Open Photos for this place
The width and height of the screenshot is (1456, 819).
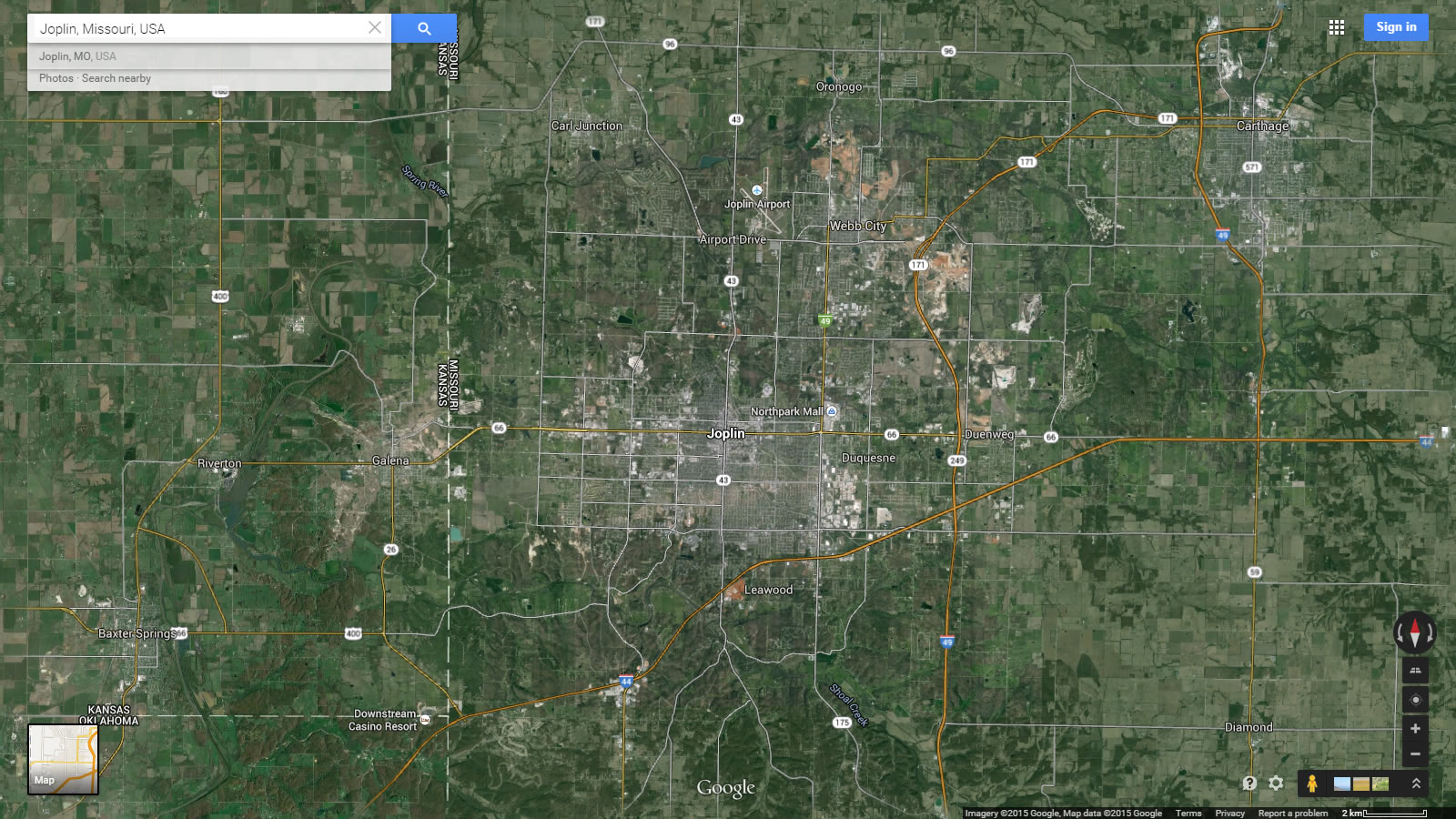(x=56, y=78)
